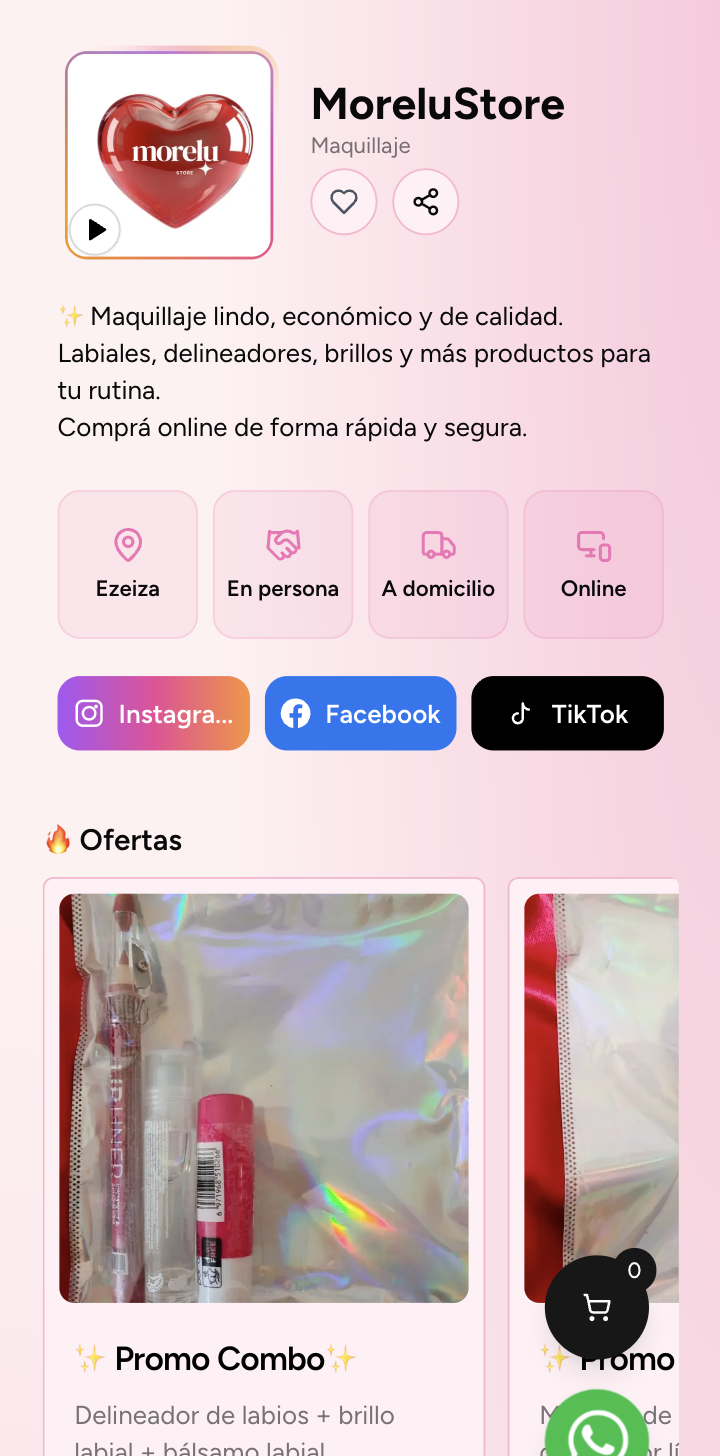Click the heart favorite icon

[344, 202]
